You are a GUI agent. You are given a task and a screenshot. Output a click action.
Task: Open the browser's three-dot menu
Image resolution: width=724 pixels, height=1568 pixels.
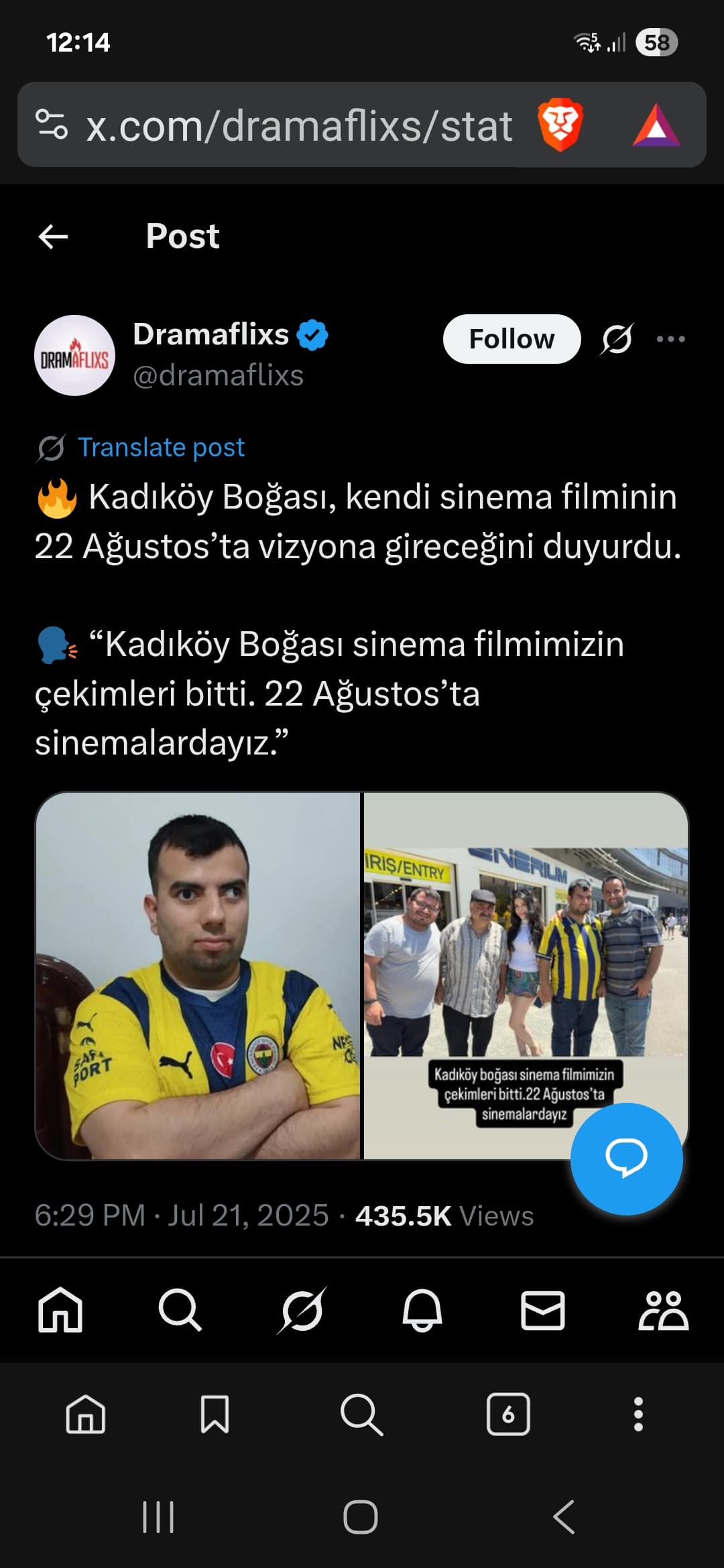pyautogui.click(x=638, y=1415)
